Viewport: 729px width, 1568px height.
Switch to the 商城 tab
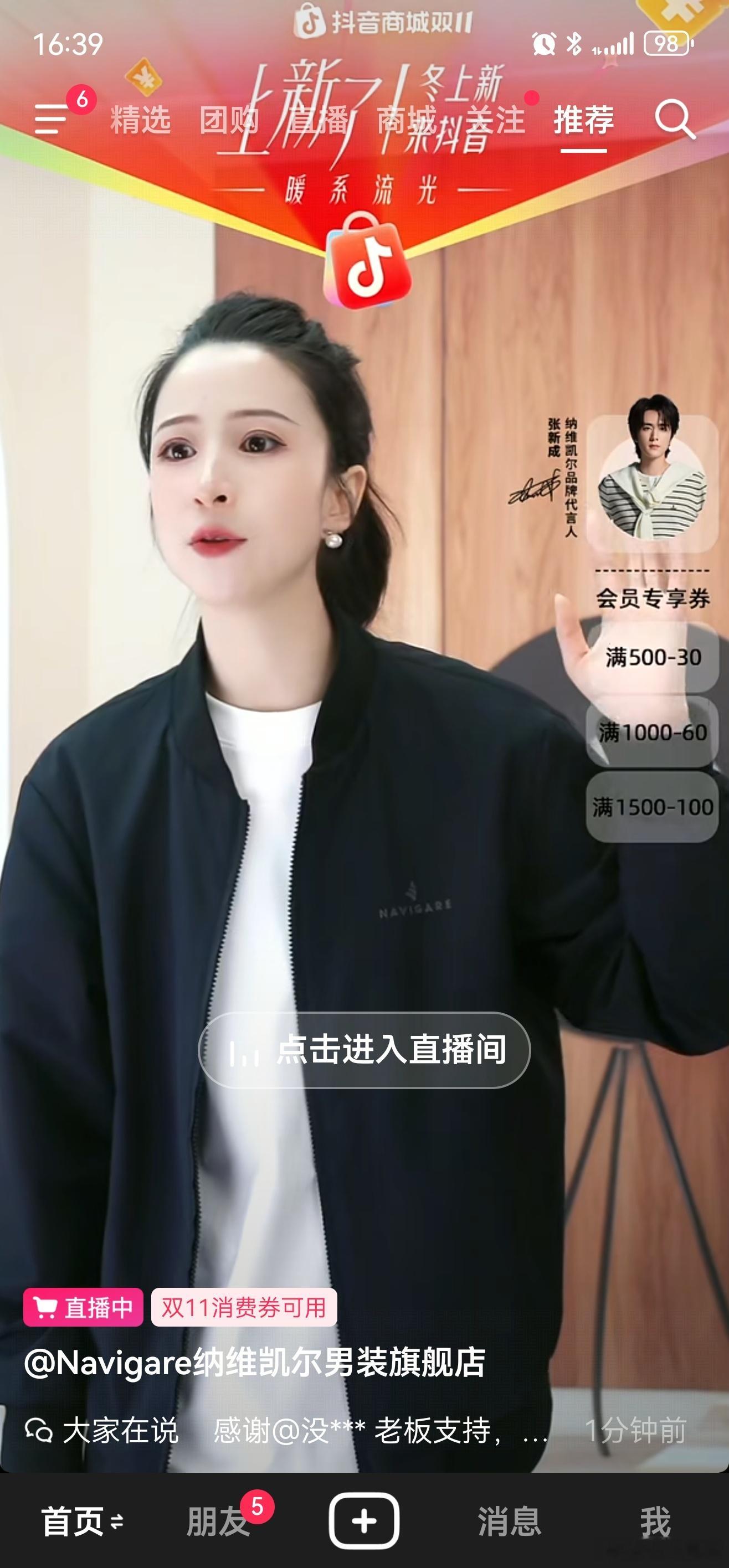pyautogui.click(x=407, y=119)
